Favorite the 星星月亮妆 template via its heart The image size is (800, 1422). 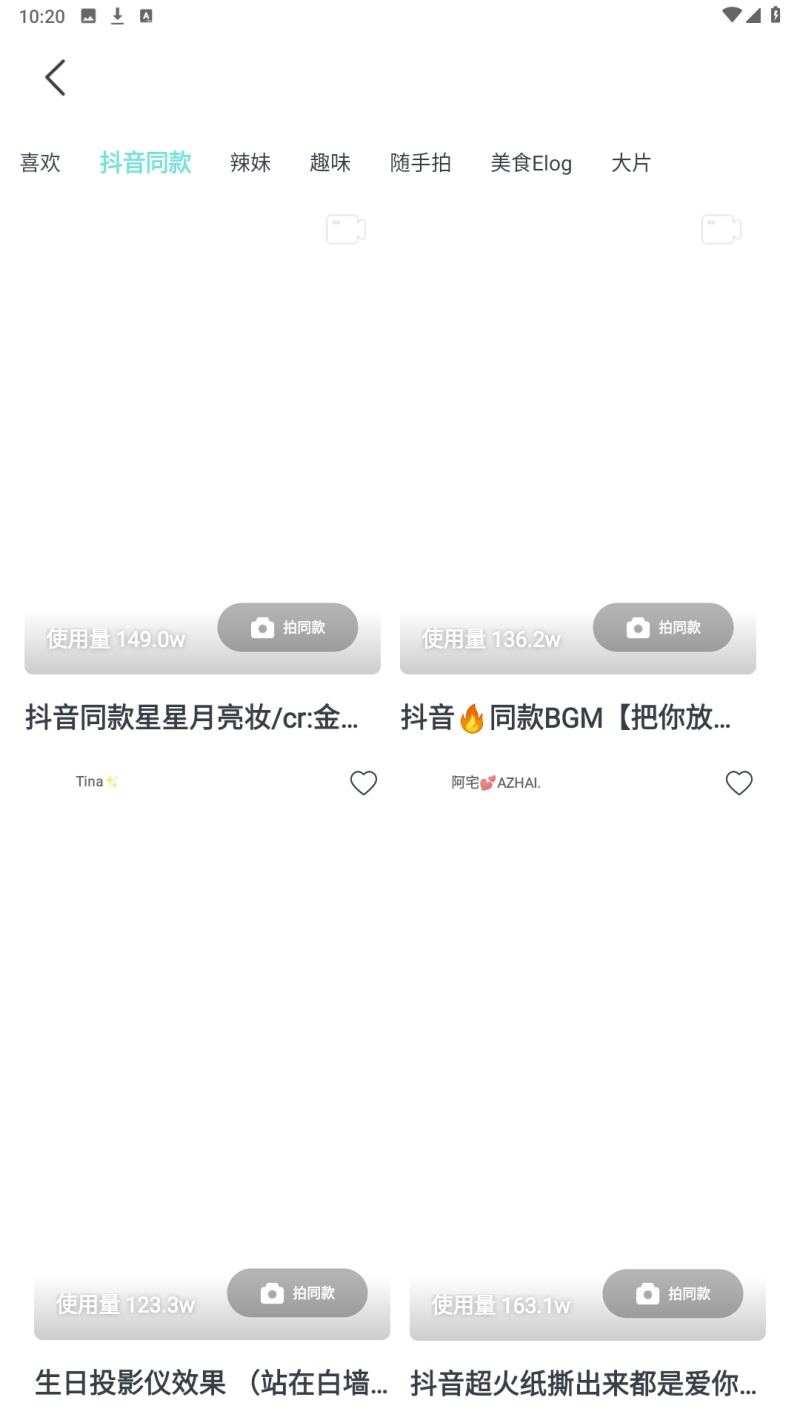[363, 783]
